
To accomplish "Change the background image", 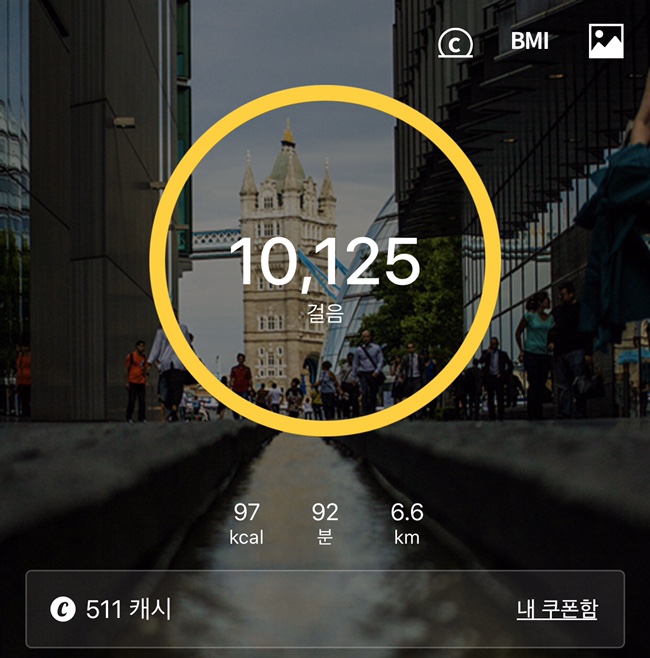I will 606,41.
